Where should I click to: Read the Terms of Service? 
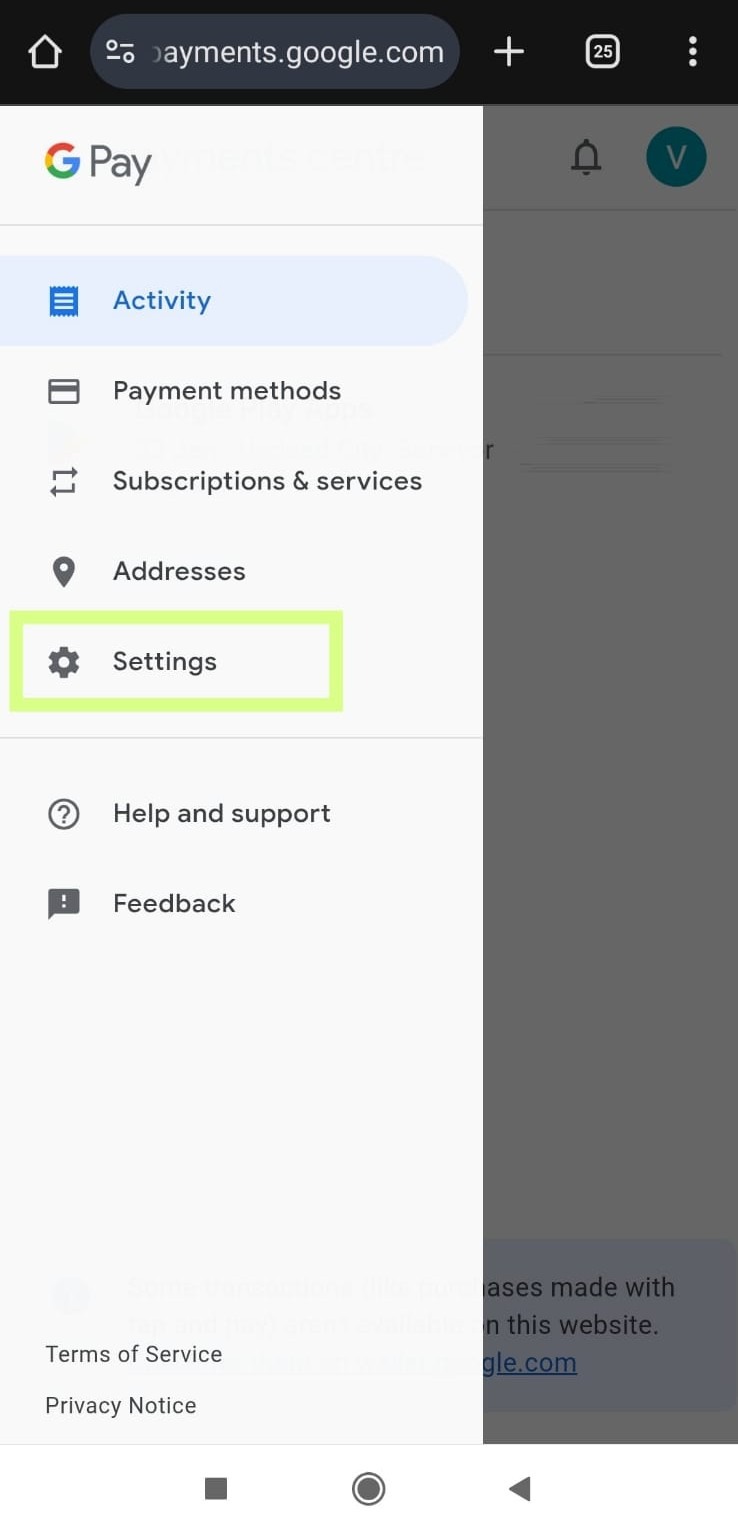tap(134, 1354)
